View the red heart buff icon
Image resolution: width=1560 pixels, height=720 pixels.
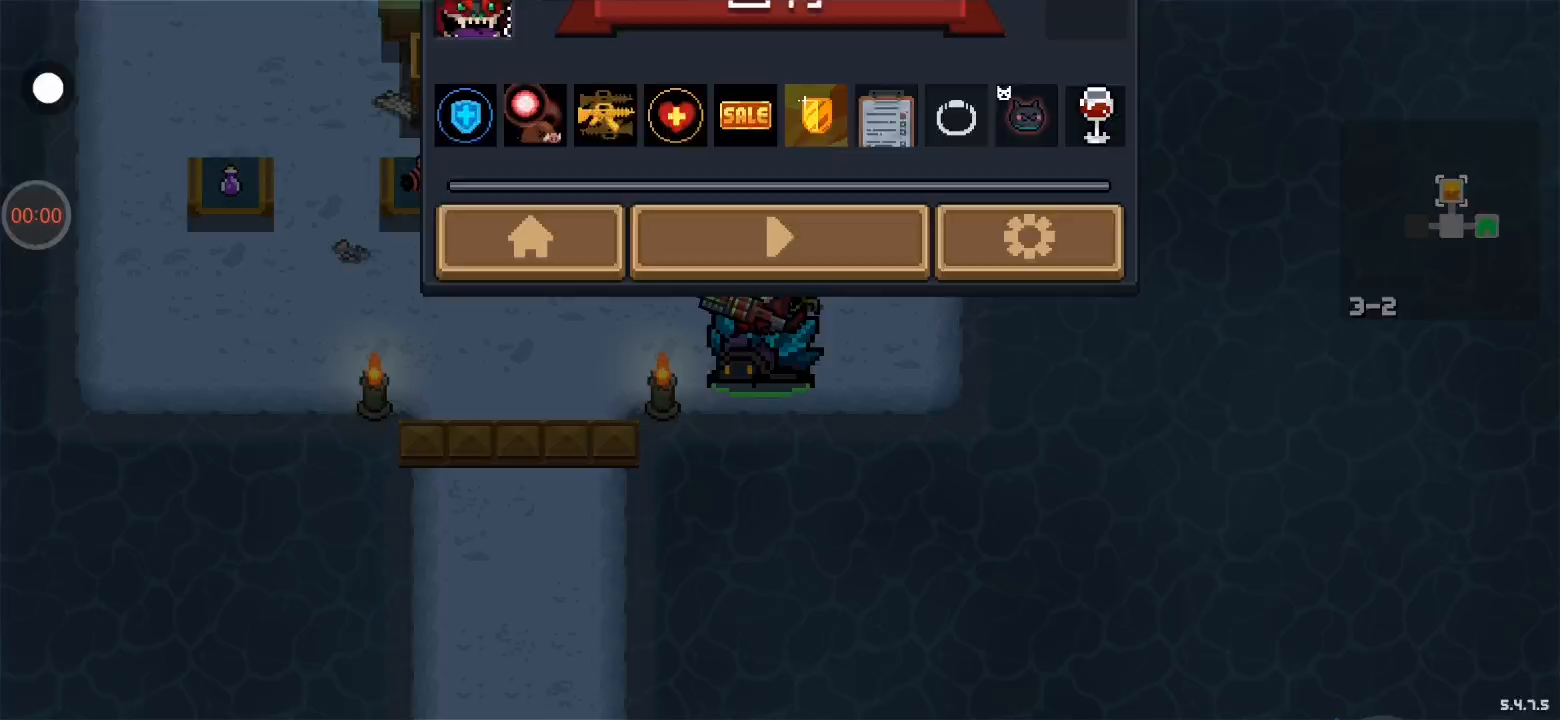676,116
